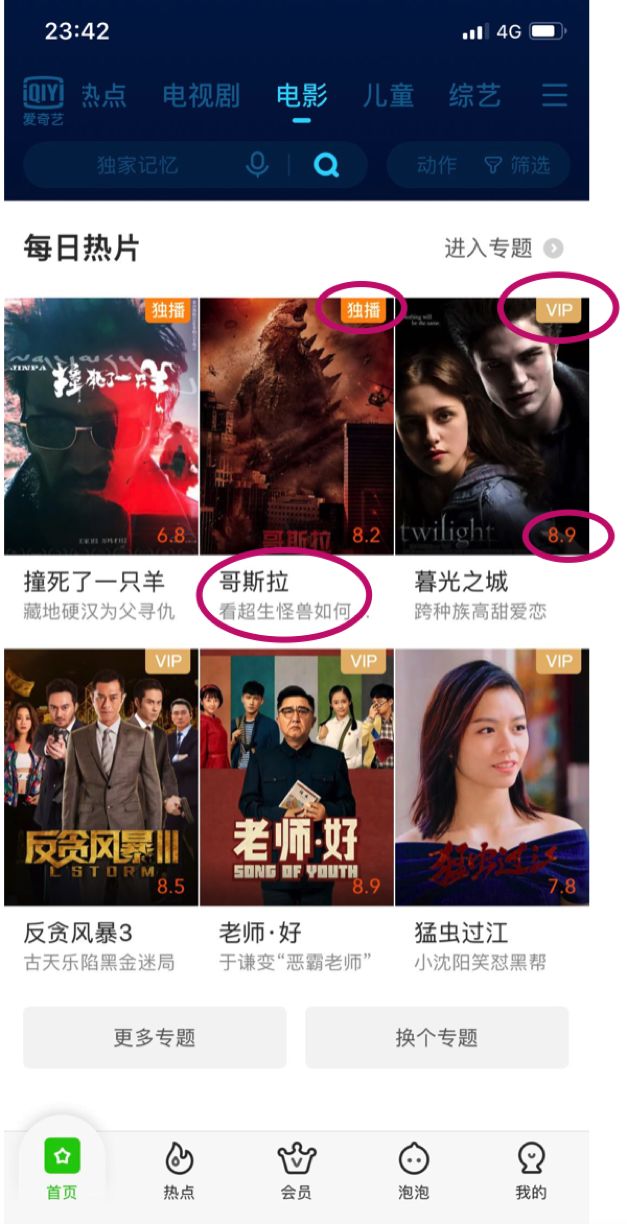The width and height of the screenshot is (627, 1224).
Task: Open the 反贪风暴3 movie card
Action: [x=101, y=777]
